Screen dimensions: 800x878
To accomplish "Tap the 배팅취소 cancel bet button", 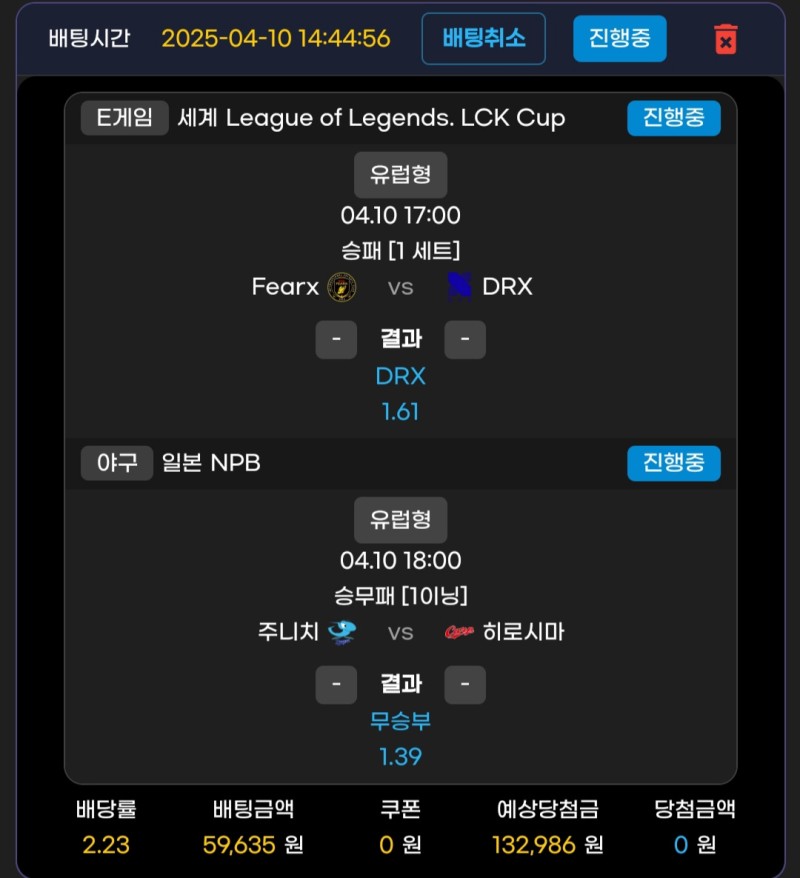I will click(483, 39).
